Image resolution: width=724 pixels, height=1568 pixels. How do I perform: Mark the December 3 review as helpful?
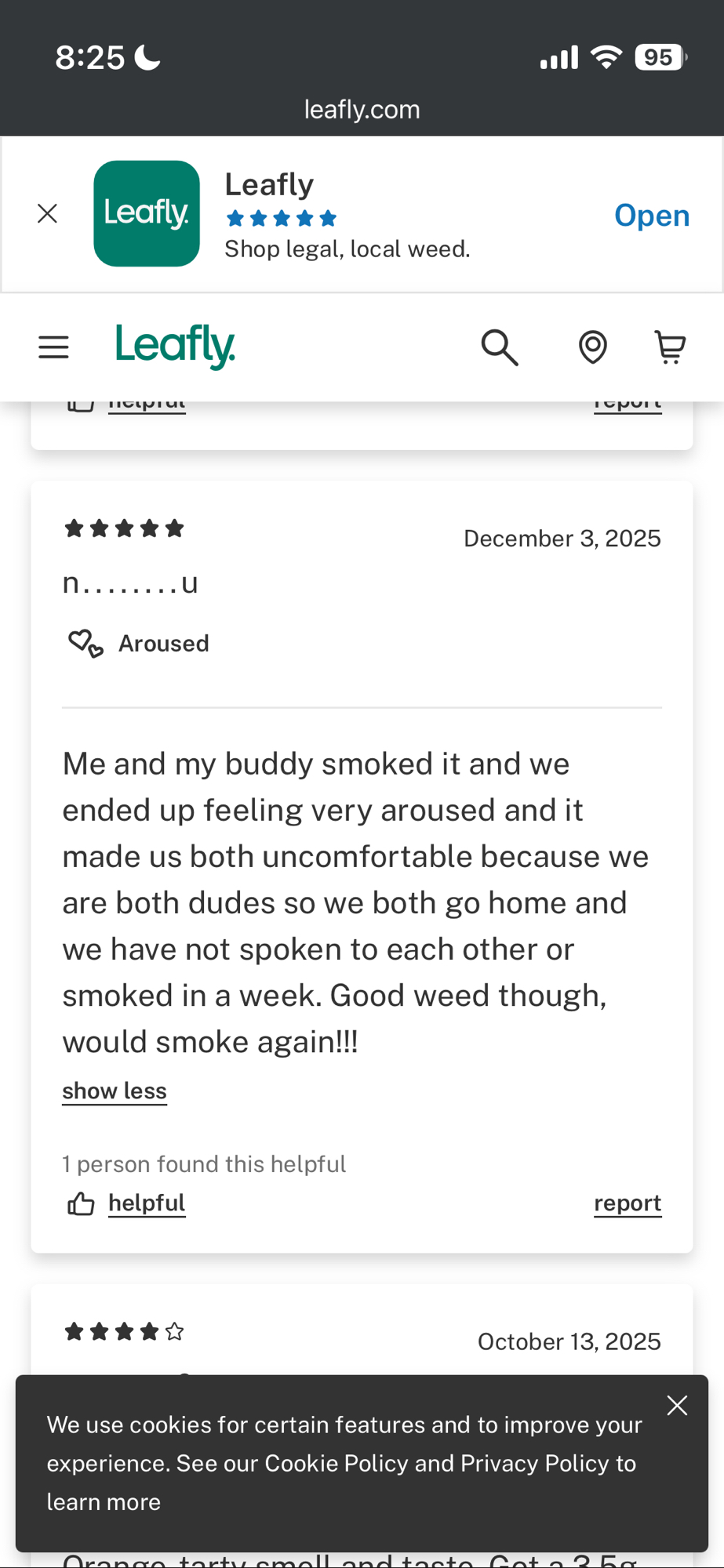(146, 1203)
